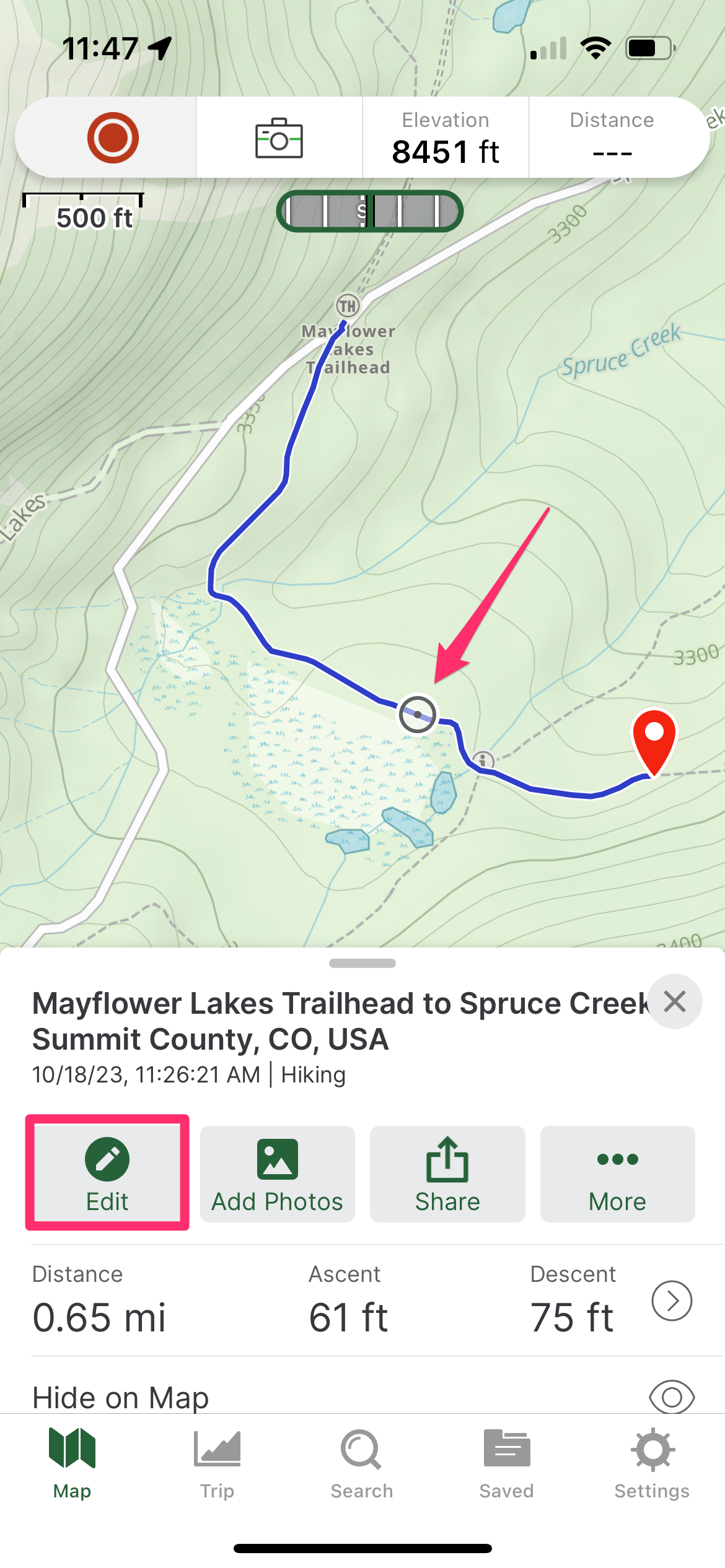Screen dimensions: 725x1568
Task: Switch to the Search tab
Action: point(362,1464)
